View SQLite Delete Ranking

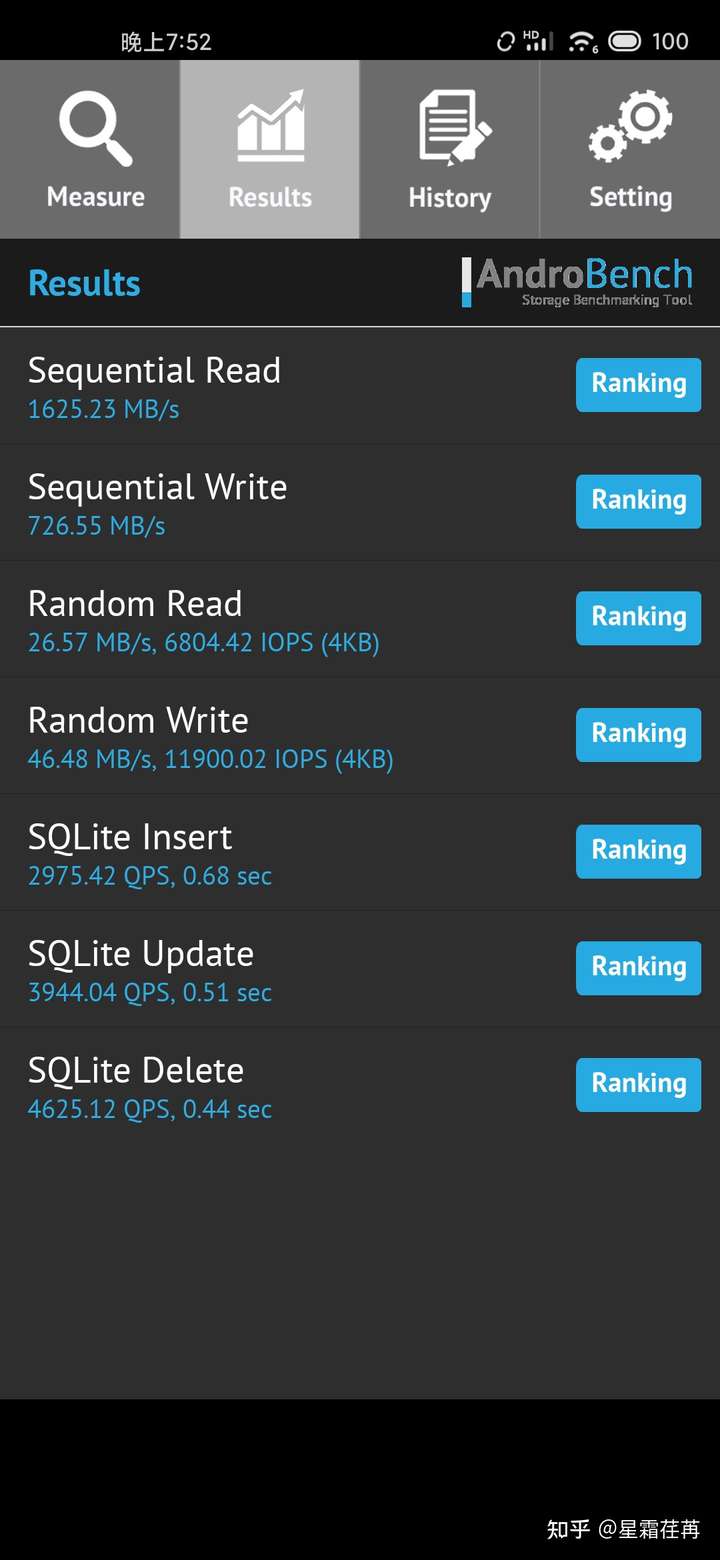point(638,1085)
